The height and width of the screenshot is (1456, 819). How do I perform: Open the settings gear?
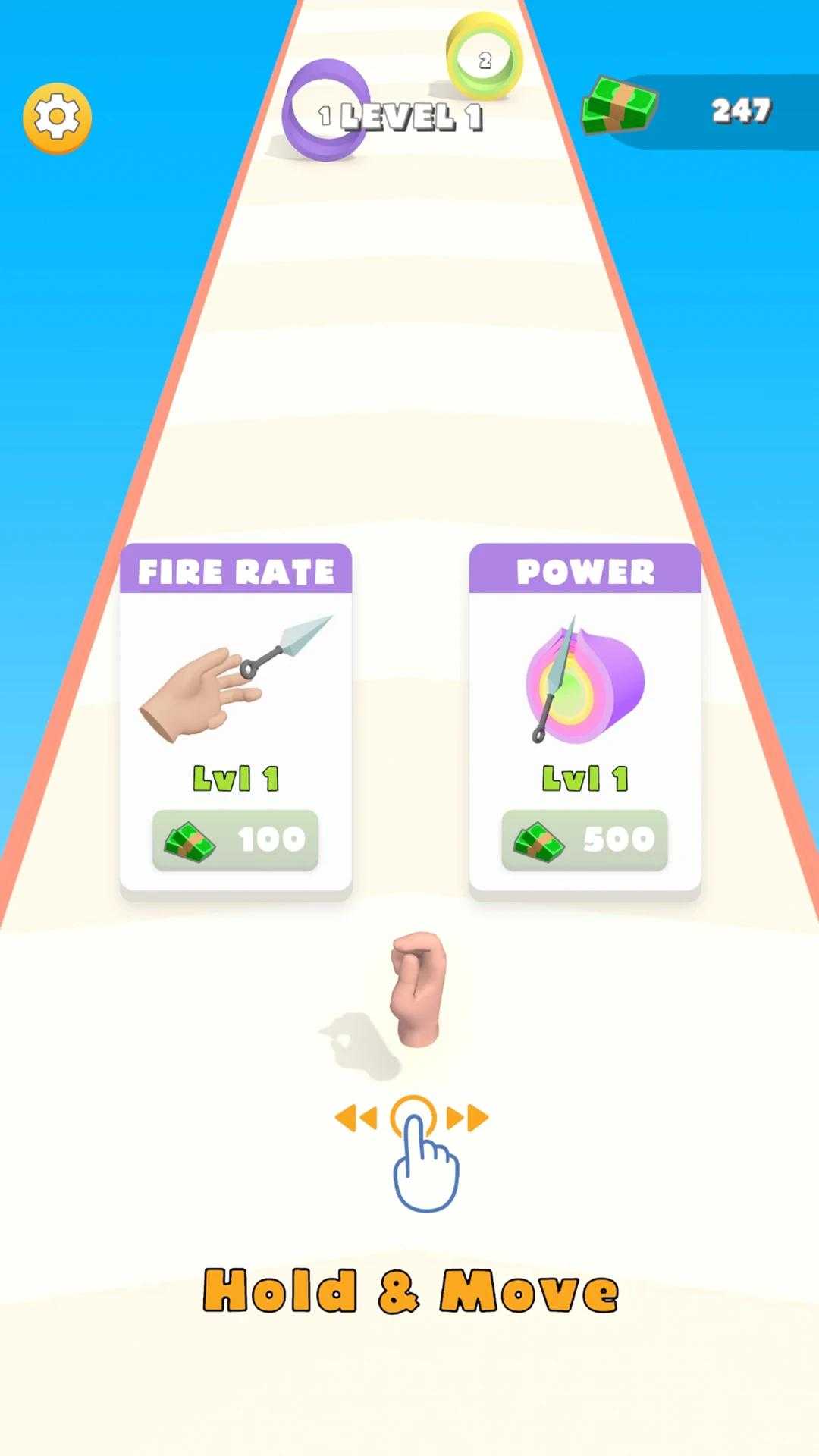[57, 118]
